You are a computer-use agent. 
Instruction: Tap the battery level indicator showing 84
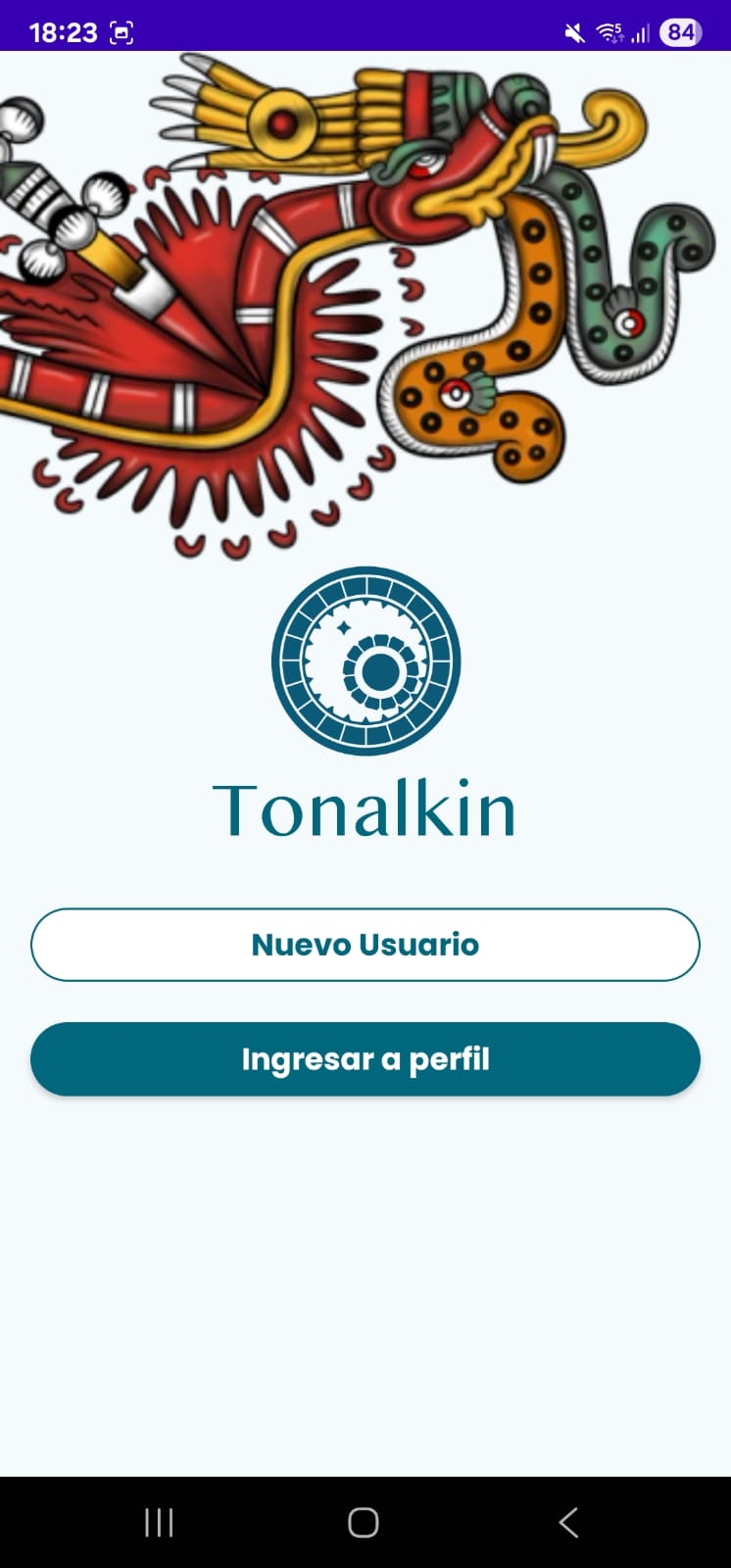click(x=678, y=31)
